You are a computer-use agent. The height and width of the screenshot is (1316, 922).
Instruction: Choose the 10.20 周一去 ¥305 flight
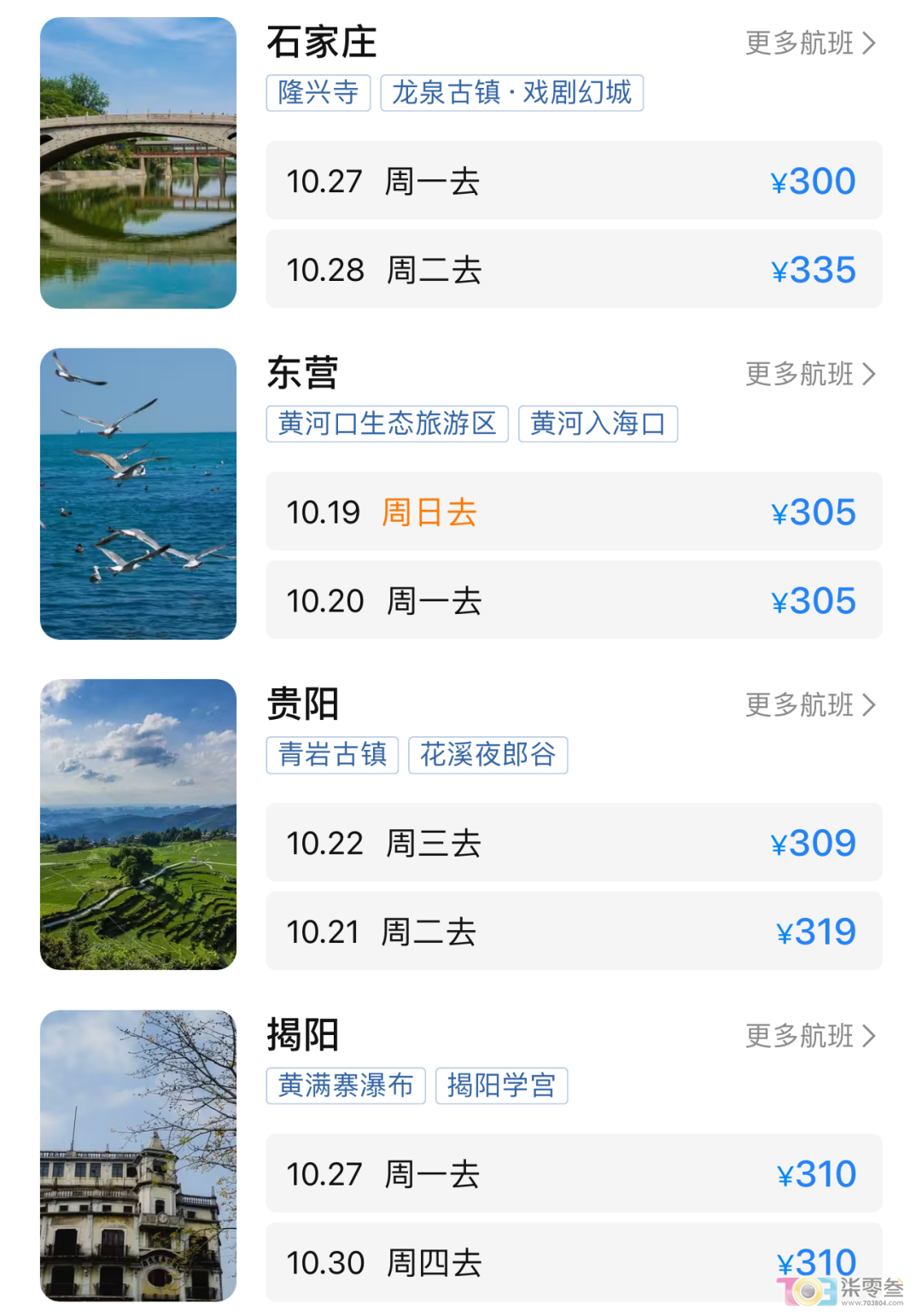click(x=574, y=600)
